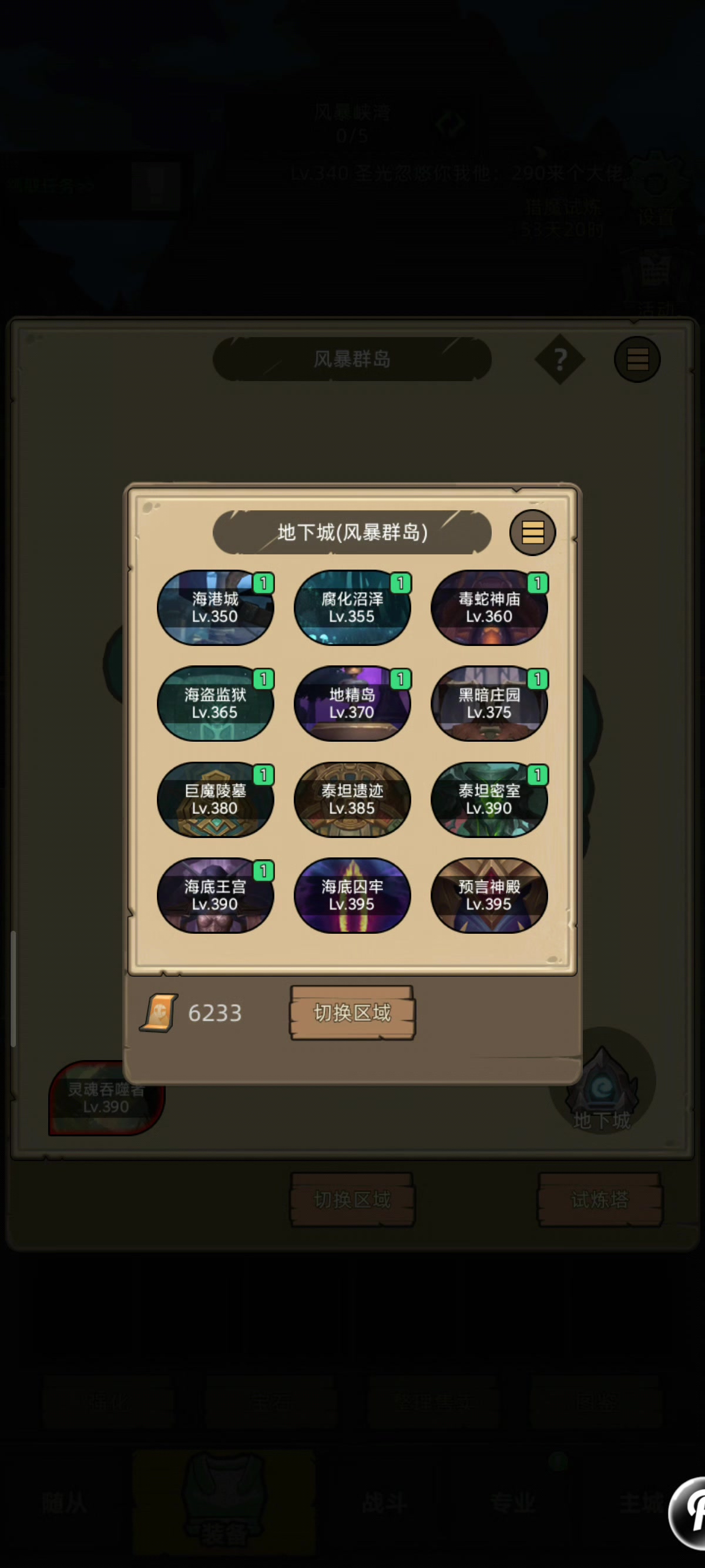Open the 泰坦遗迹 Lv.385 dungeon
The width and height of the screenshot is (705, 1568).
[x=352, y=800]
